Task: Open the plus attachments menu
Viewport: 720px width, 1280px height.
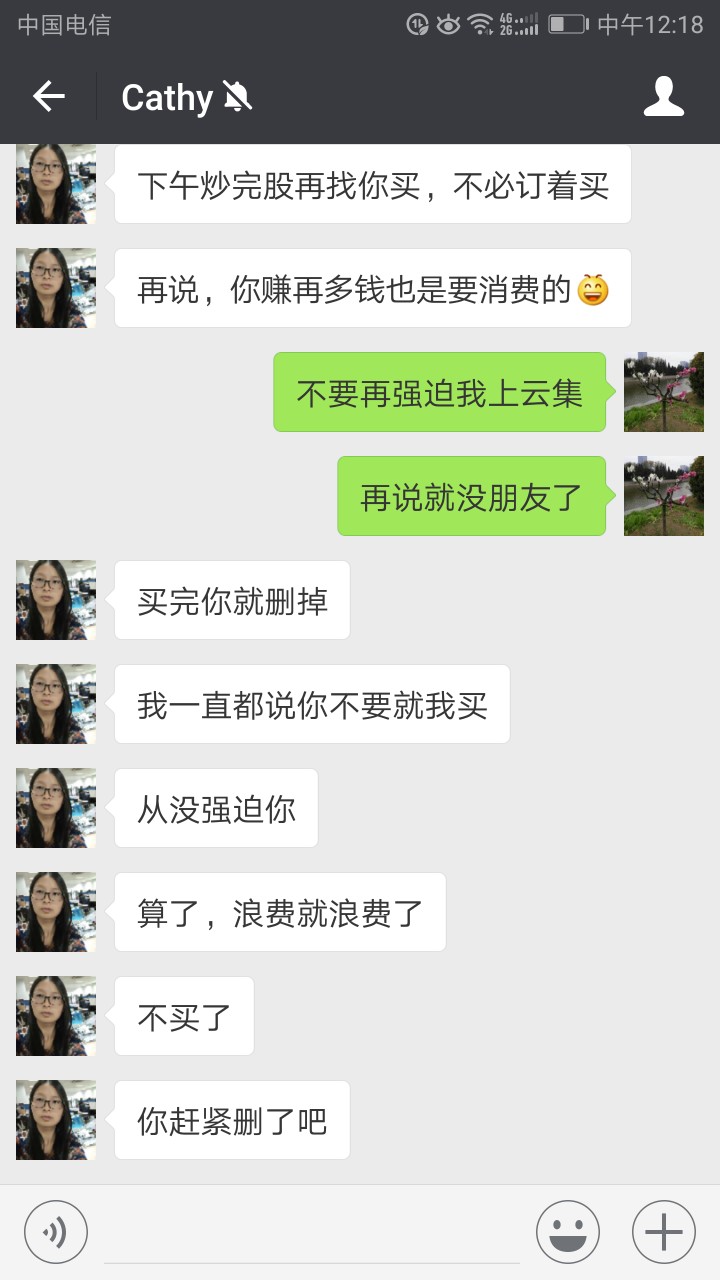Action: [663, 1232]
